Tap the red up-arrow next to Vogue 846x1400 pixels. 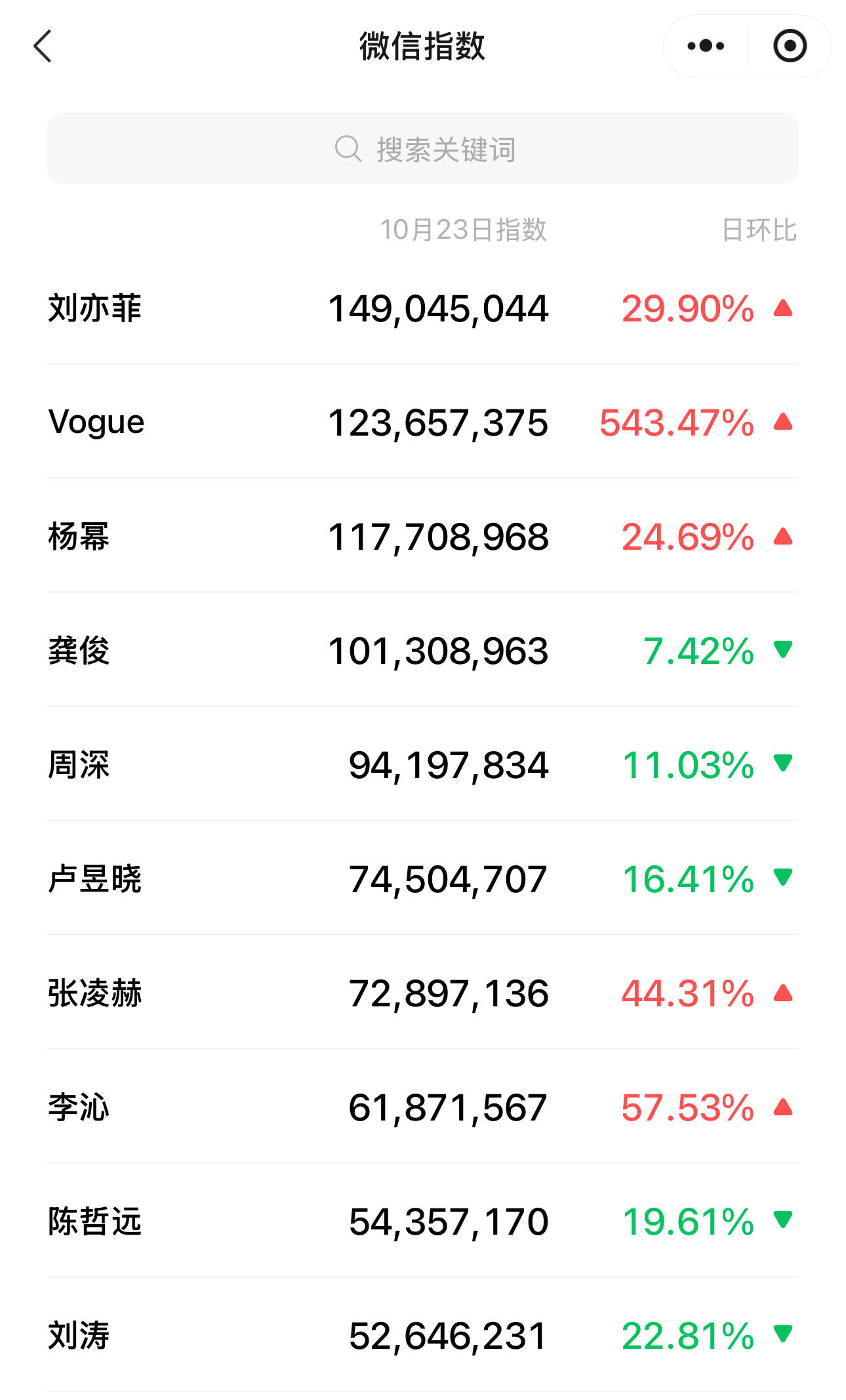782,422
